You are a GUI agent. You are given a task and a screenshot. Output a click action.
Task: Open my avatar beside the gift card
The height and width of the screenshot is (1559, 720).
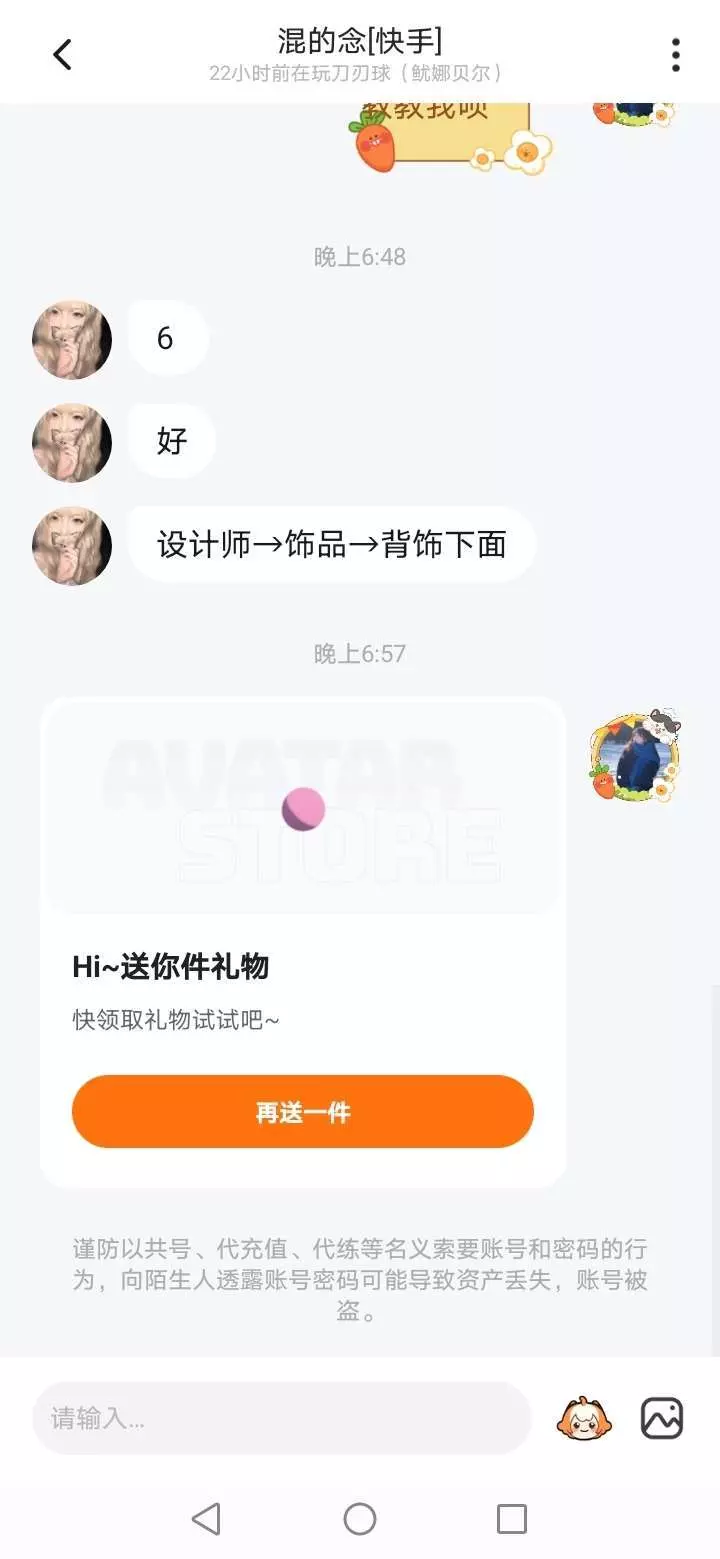[635, 756]
